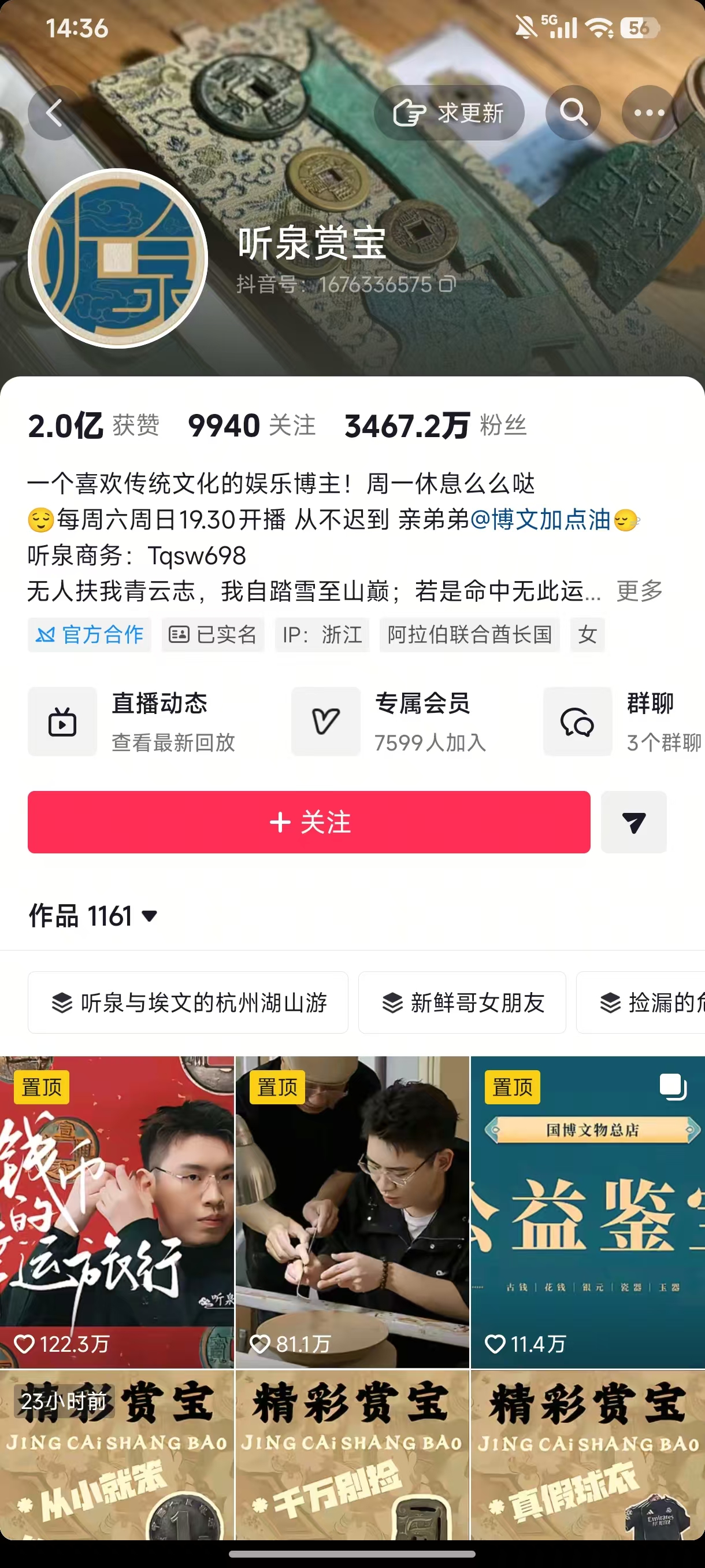
Task: Open 直播动态 latest replays
Action: (132, 722)
